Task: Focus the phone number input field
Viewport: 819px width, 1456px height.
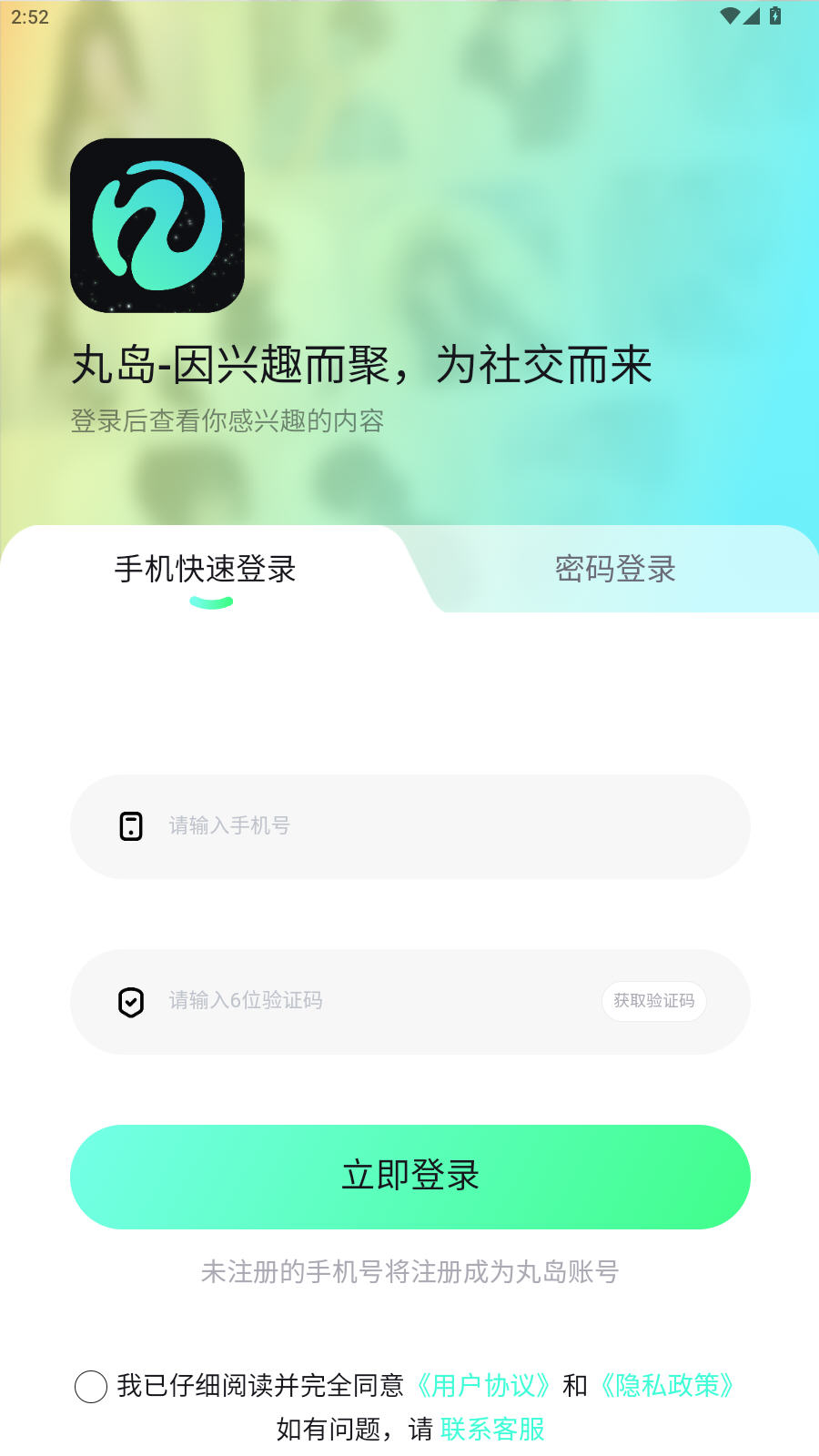Action: click(409, 826)
